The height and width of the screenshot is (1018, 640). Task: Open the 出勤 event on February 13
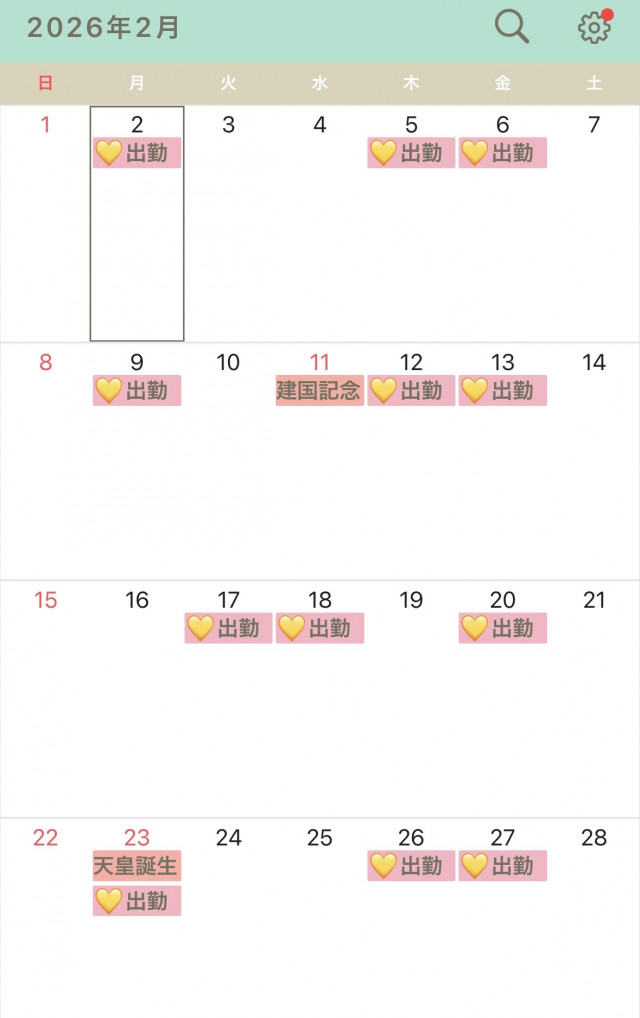pyautogui.click(x=503, y=391)
